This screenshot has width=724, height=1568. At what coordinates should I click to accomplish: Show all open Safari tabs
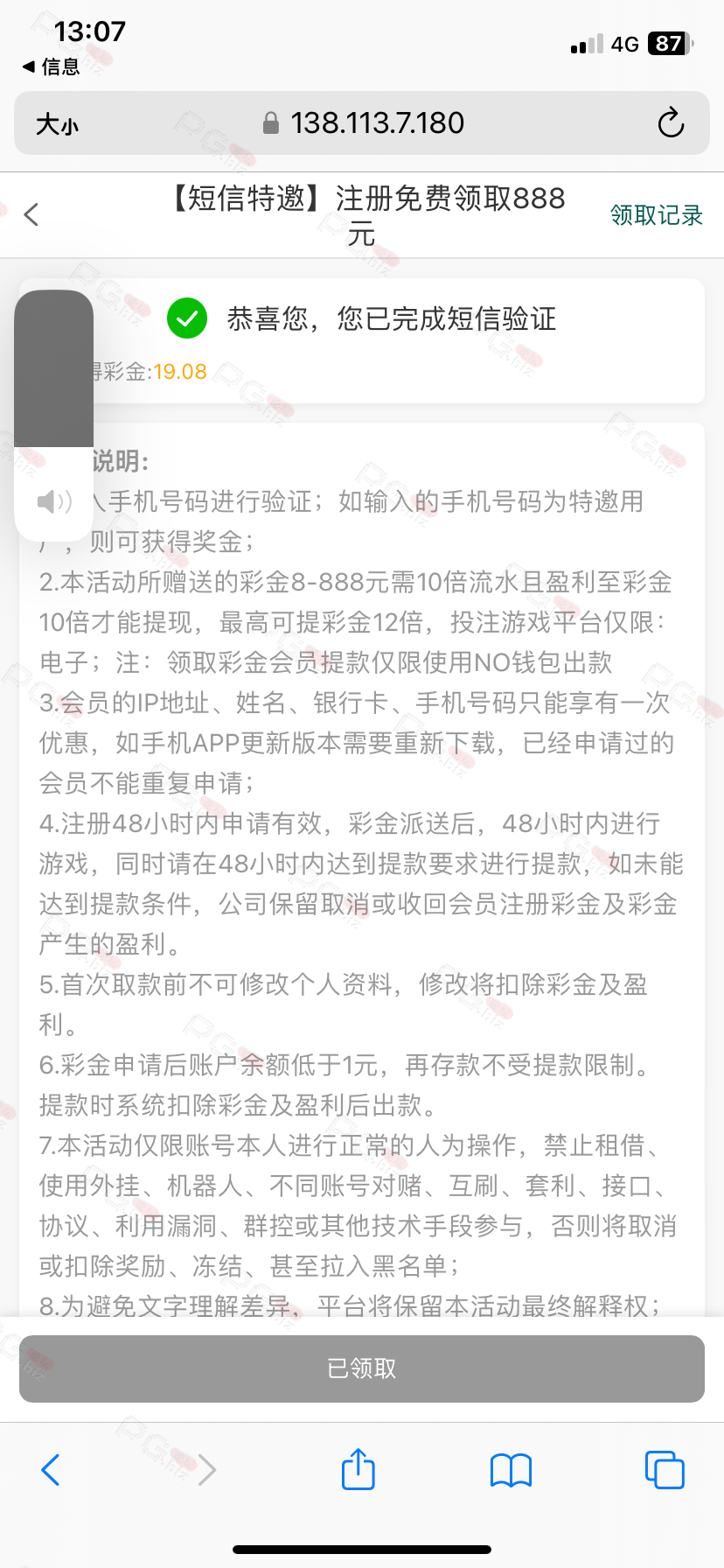pos(665,1469)
